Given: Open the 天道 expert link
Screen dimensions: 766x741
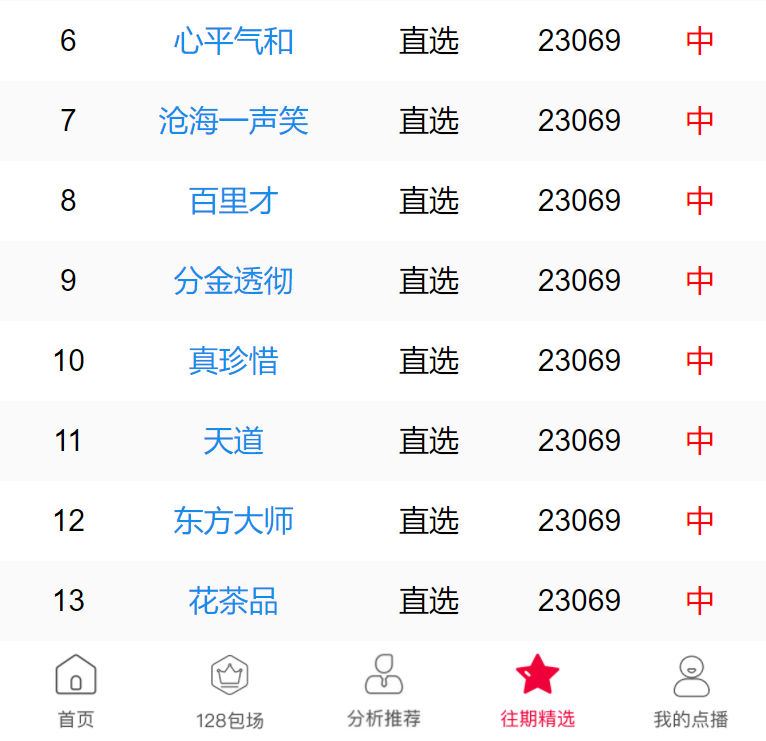Looking at the screenshot, I should click(x=233, y=441).
